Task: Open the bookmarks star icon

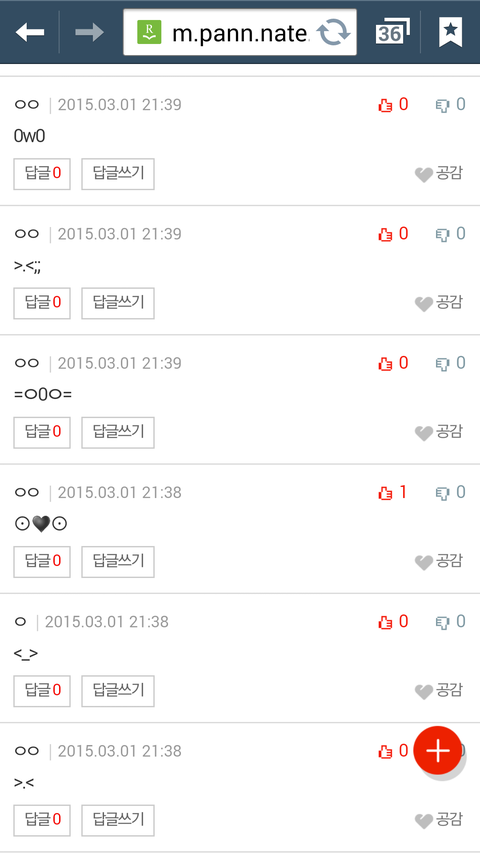Action: 450,32
